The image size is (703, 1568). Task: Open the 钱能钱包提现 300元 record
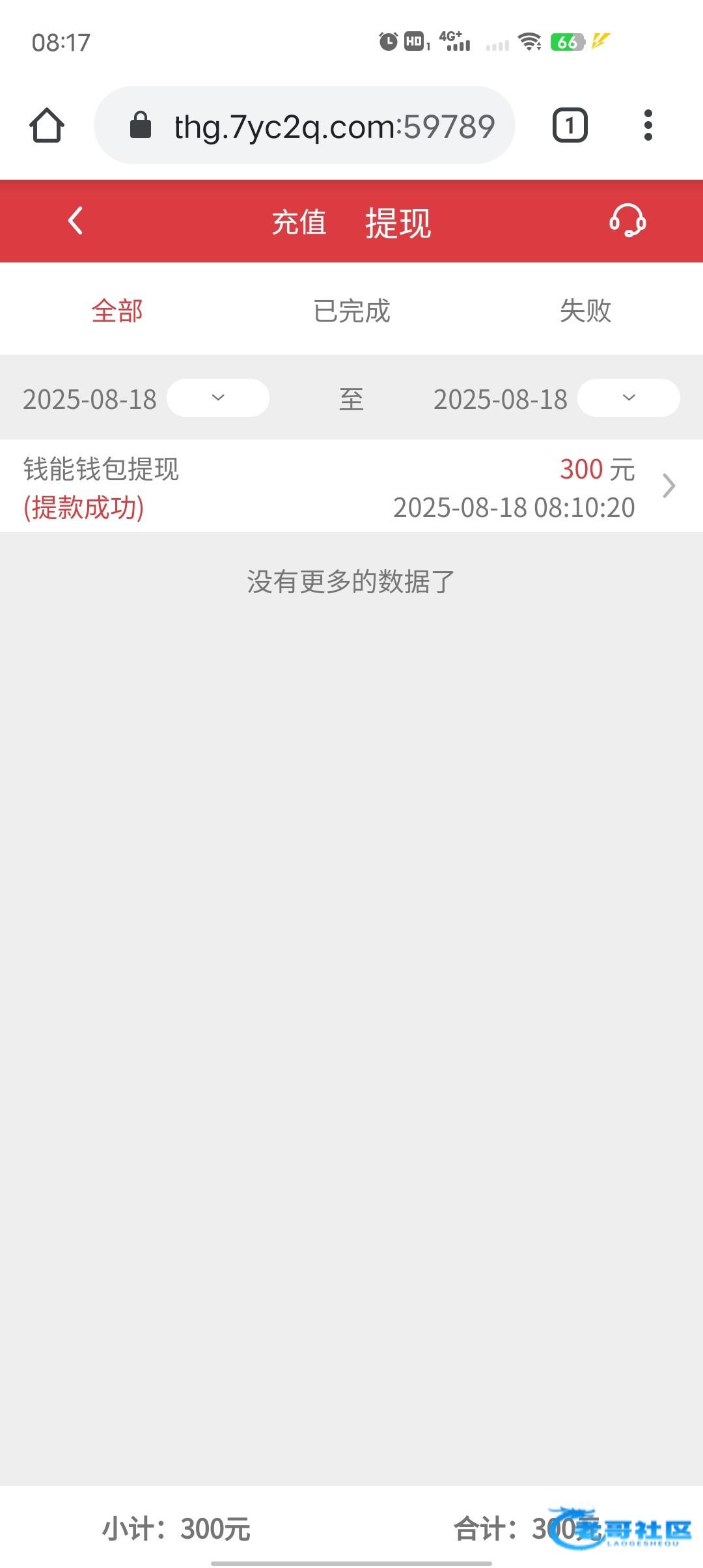(x=351, y=486)
